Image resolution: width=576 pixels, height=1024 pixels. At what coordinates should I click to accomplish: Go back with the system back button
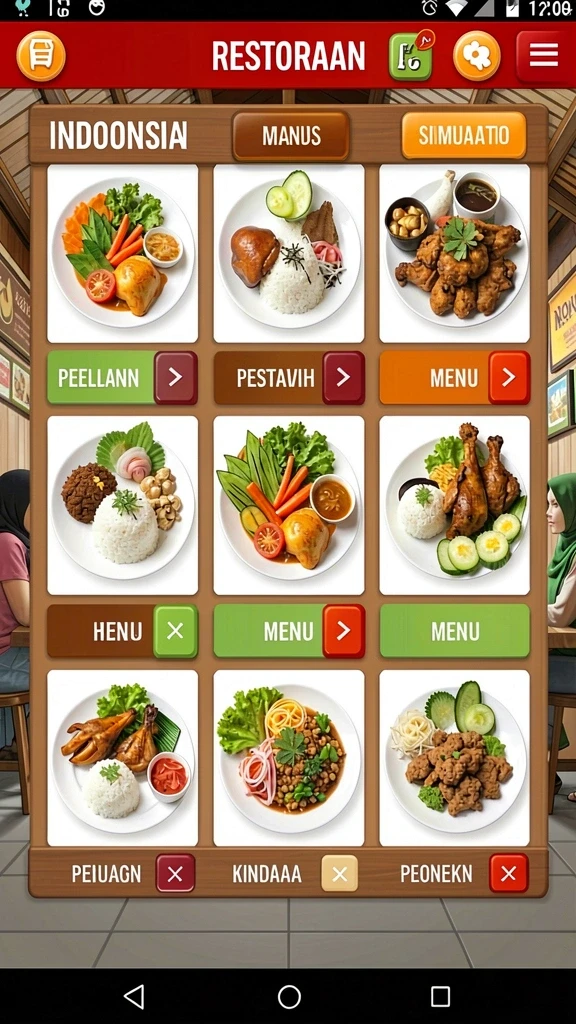pyautogui.click(x=135, y=997)
